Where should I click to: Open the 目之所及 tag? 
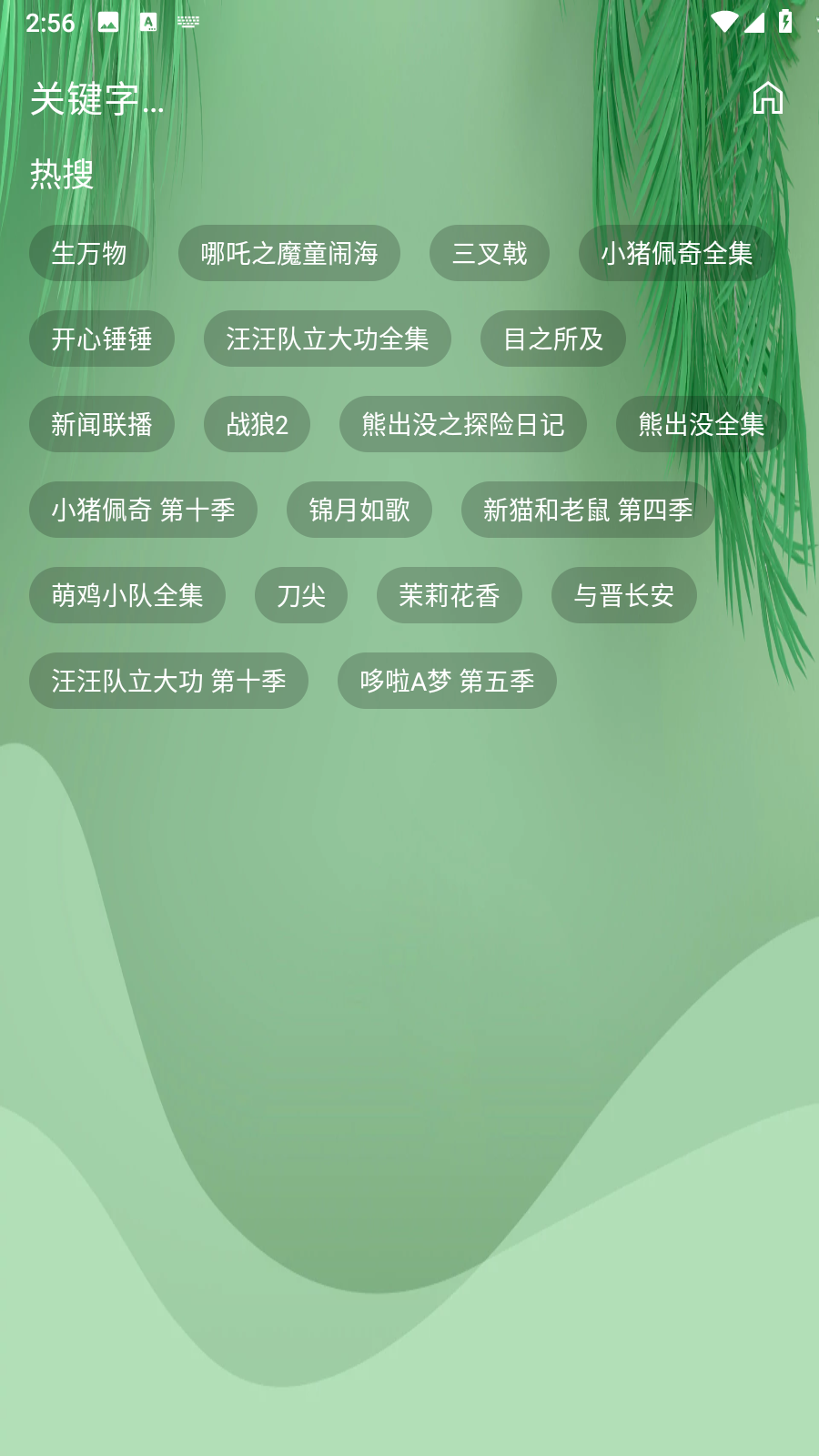pos(552,339)
